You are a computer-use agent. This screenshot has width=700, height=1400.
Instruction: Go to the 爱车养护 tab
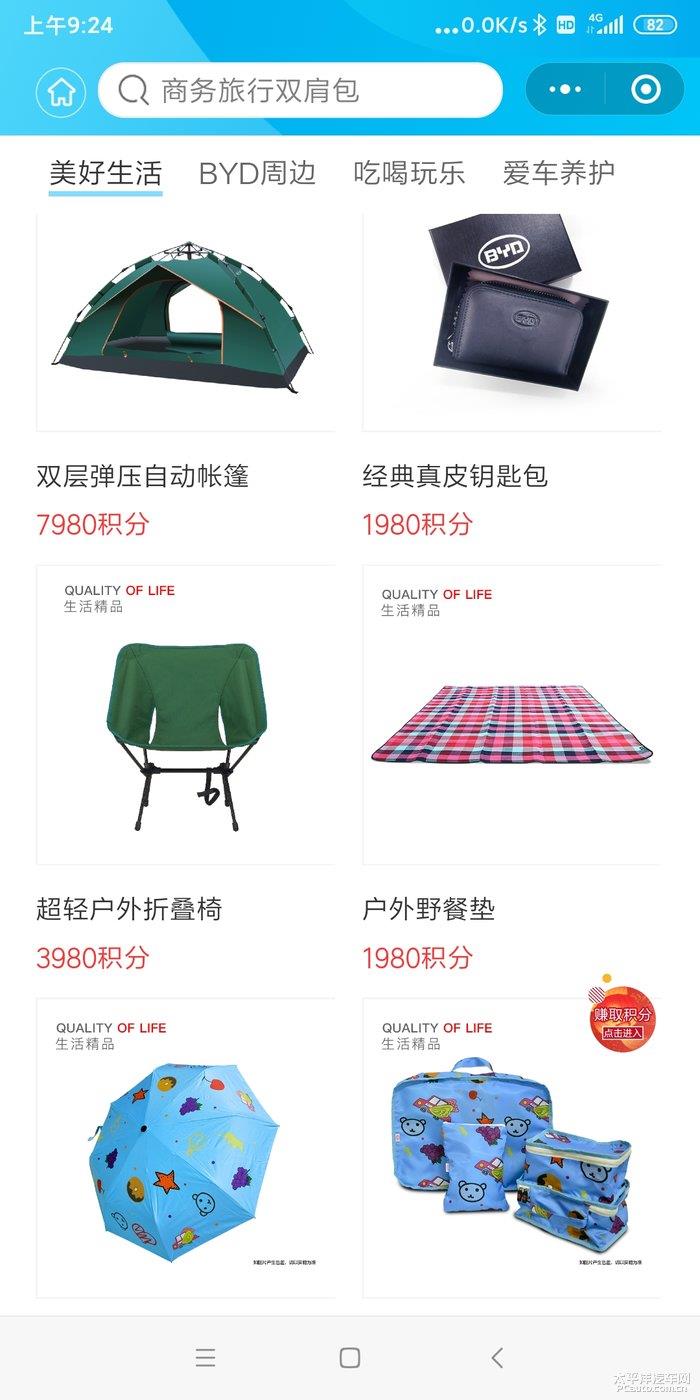(x=558, y=173)
